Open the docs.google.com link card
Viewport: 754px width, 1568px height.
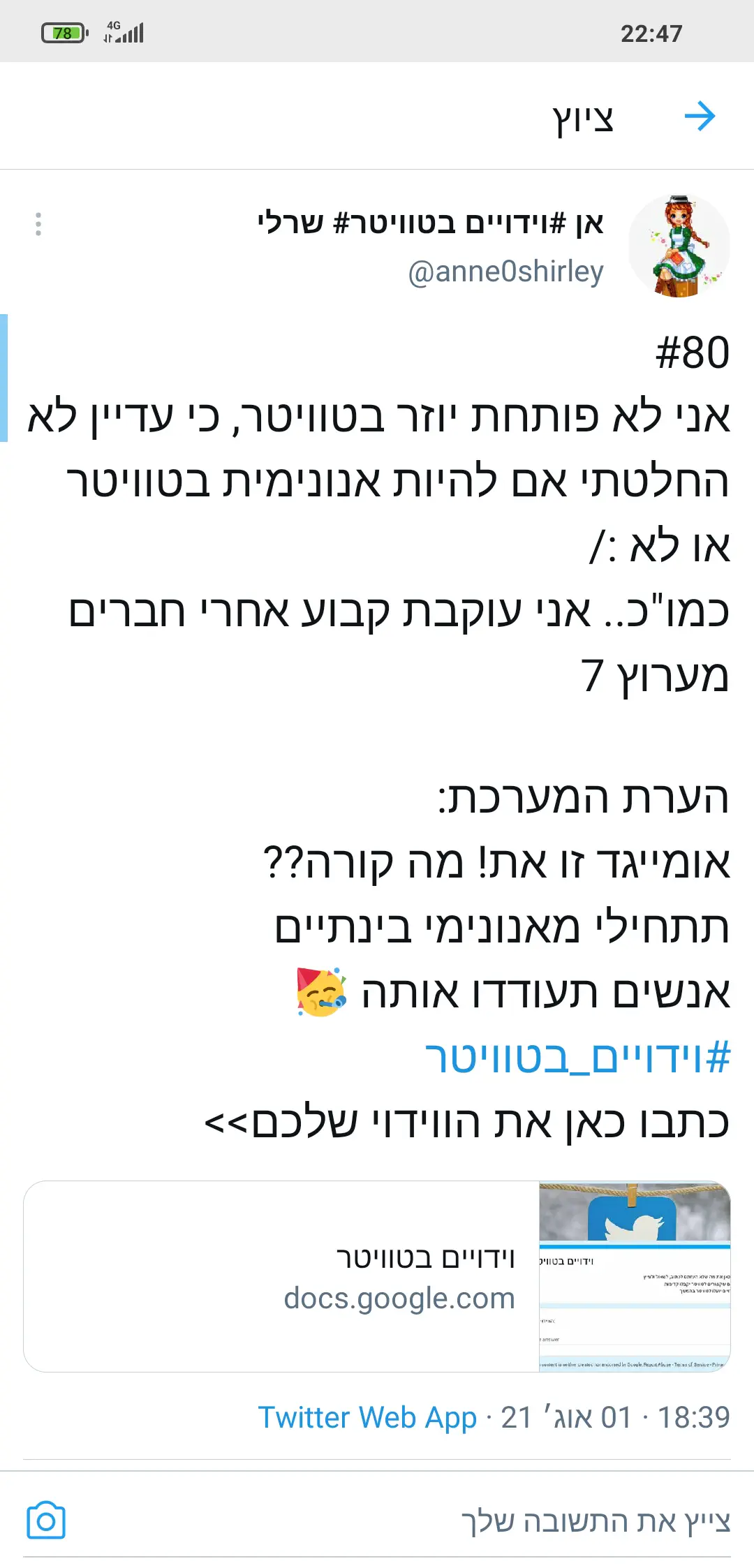coord(377,1276)
